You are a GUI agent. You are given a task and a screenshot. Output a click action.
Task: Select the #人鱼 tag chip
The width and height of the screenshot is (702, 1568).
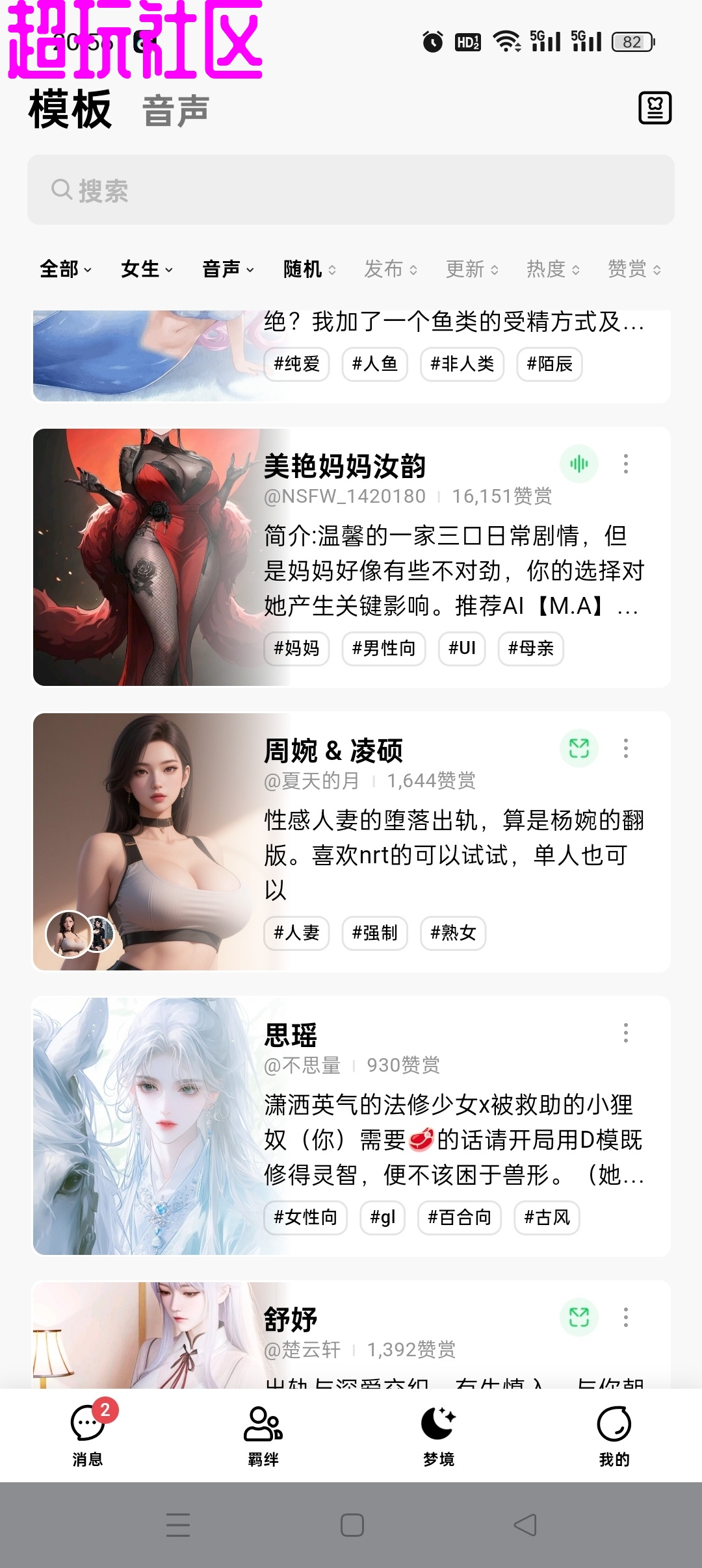(374, 364)
